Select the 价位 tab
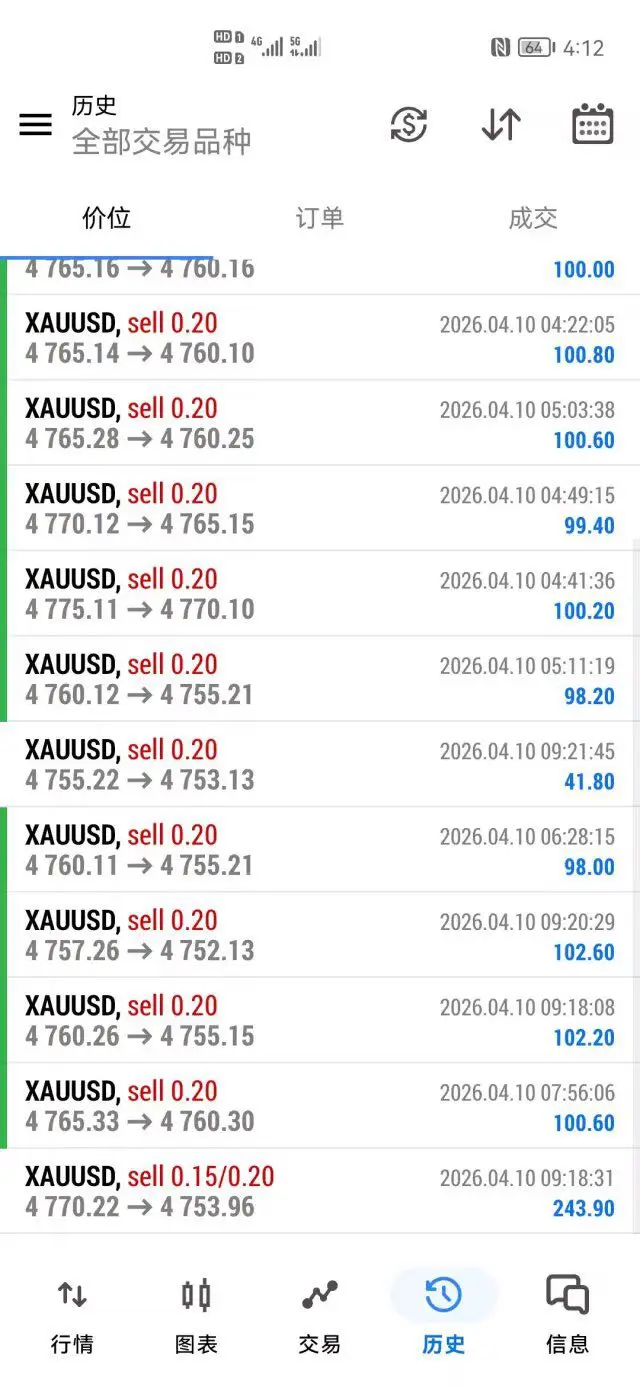Screen dimensions: 640x1387 click(x=107, y=218)
